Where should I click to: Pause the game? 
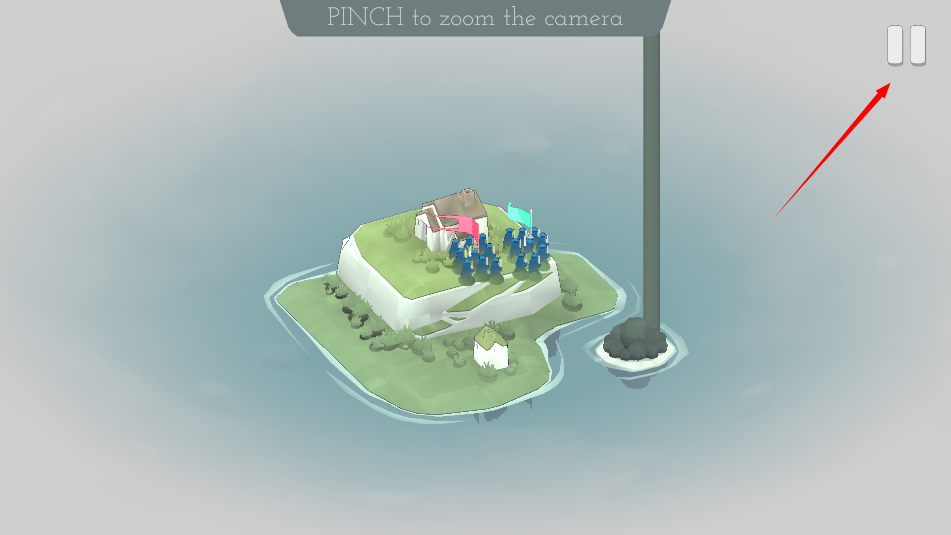point(906,46)
